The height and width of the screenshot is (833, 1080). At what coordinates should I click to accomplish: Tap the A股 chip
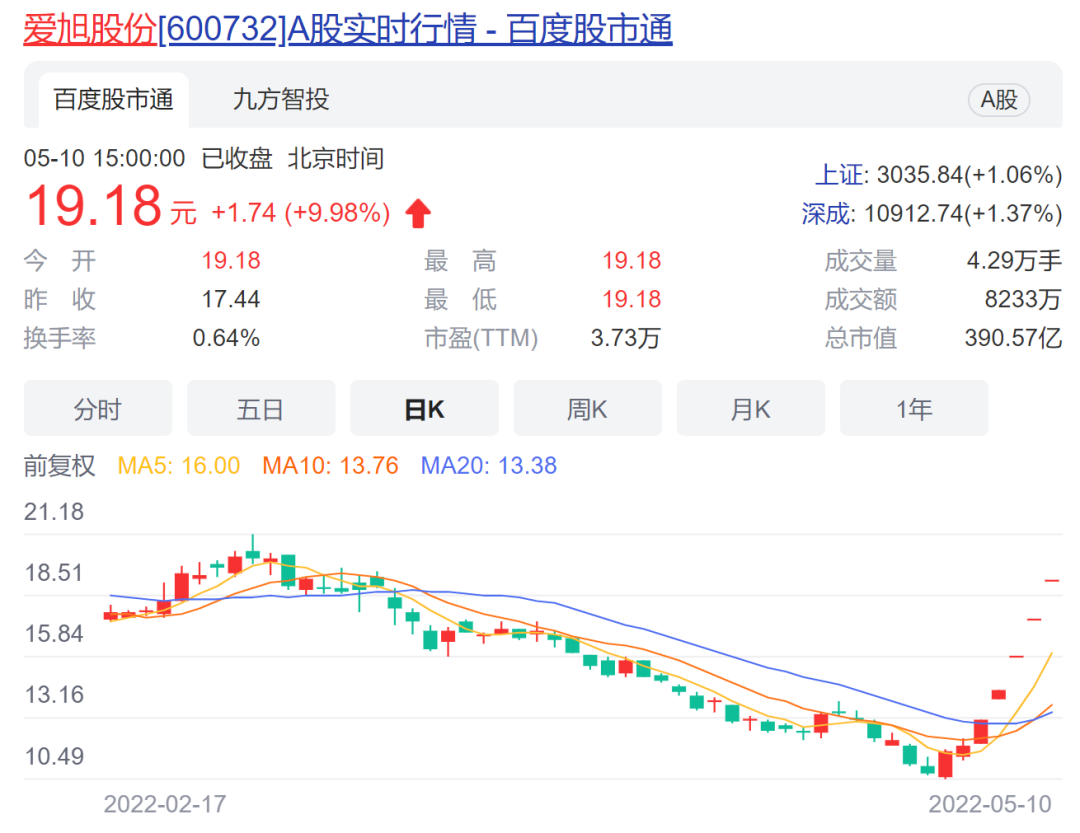(998, 100)
